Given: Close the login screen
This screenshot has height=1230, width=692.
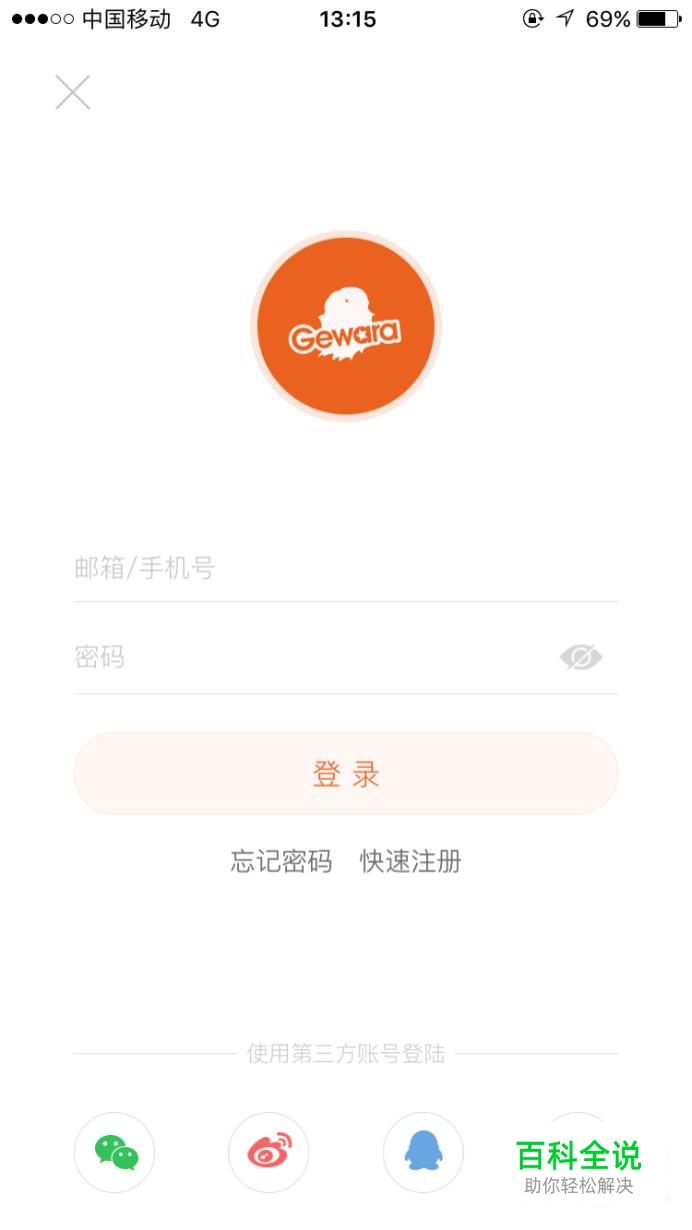Looking at the screenshot, I should pyautogui.click(x=73, y=93).
